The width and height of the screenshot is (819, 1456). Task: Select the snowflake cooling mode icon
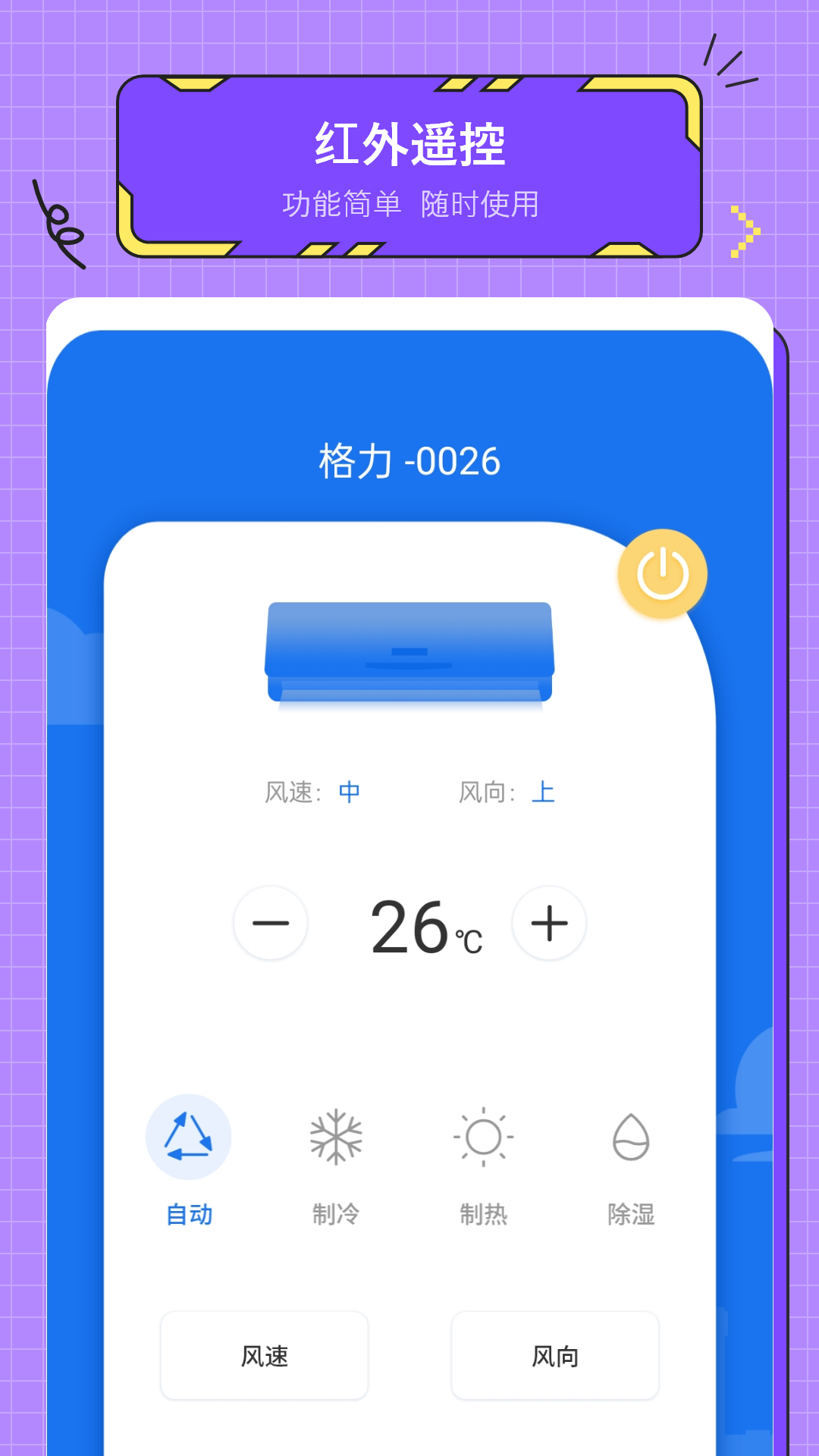point(336,1137)
